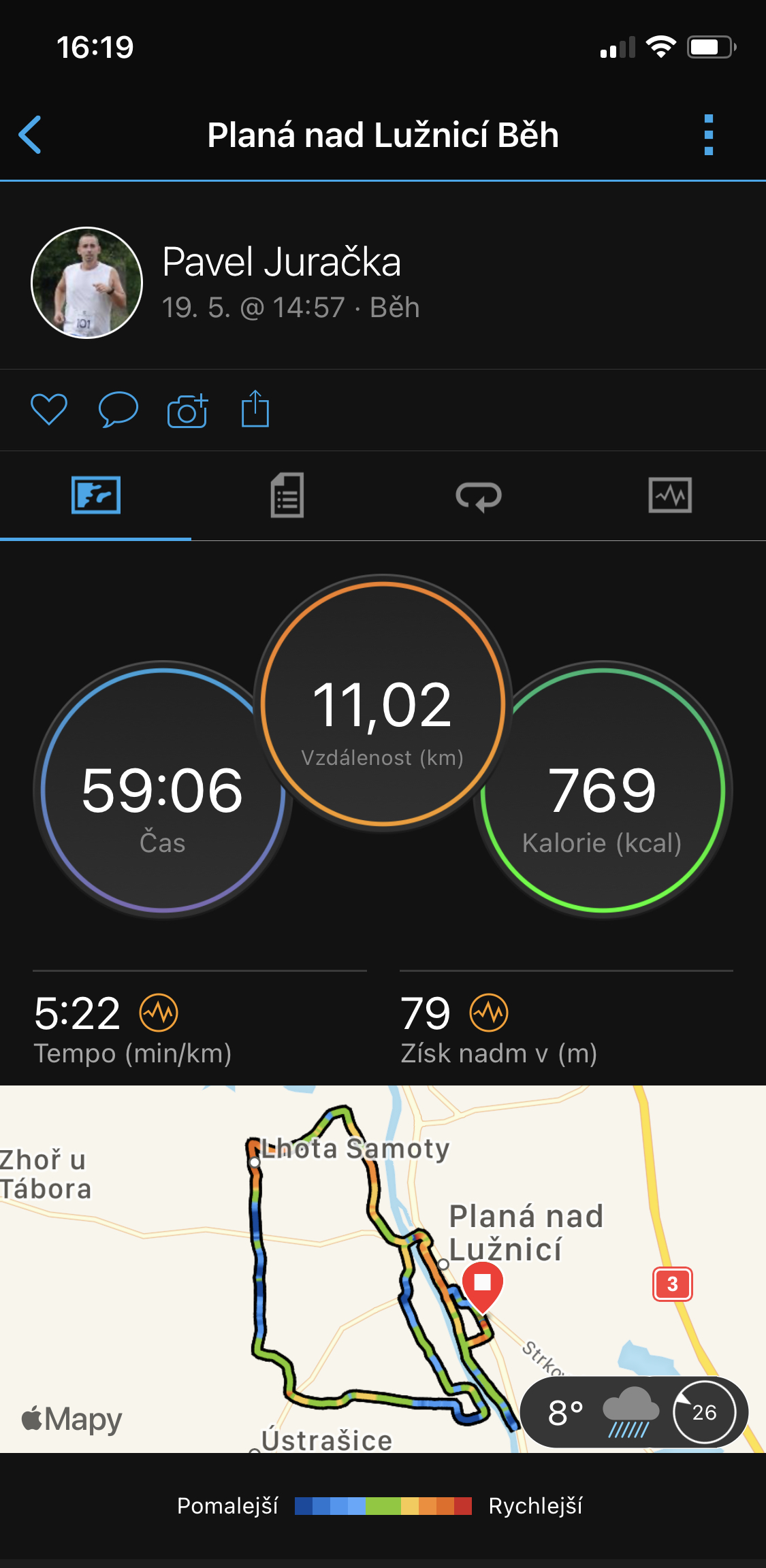
Task: Add a photo with the camera icon
Action: tap(187, 410)
